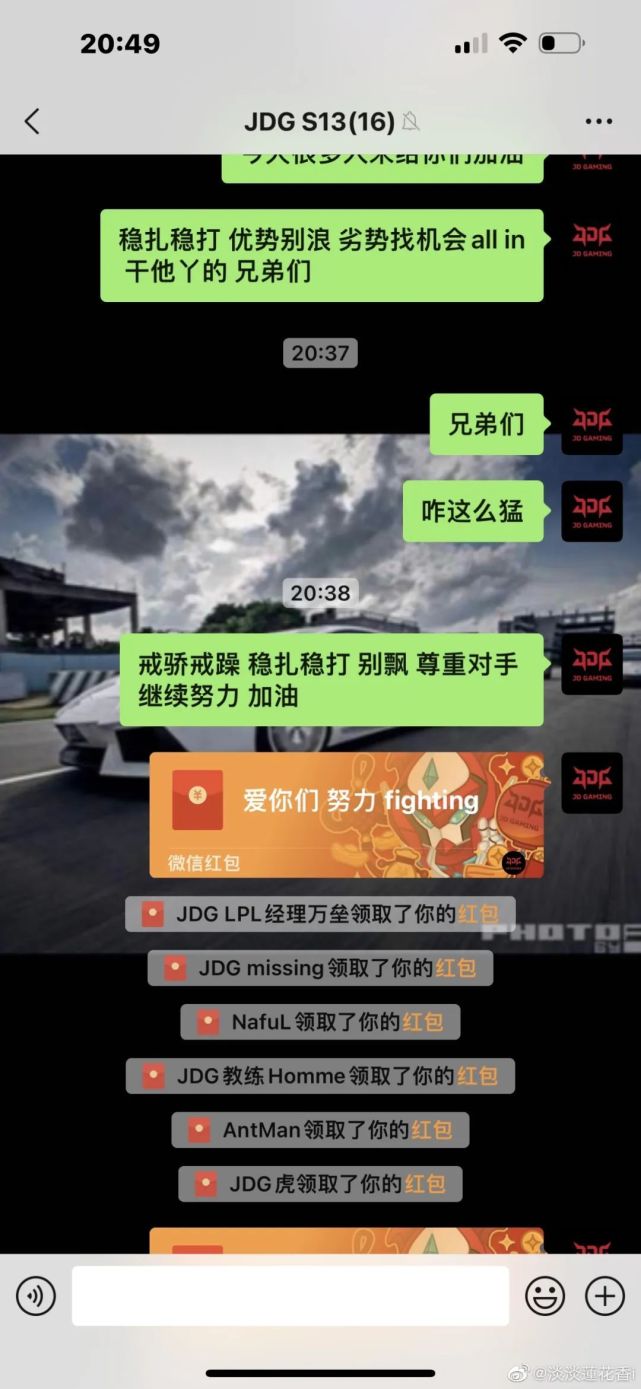
Task: Switch to voice message input
Action: [36, 1297]
